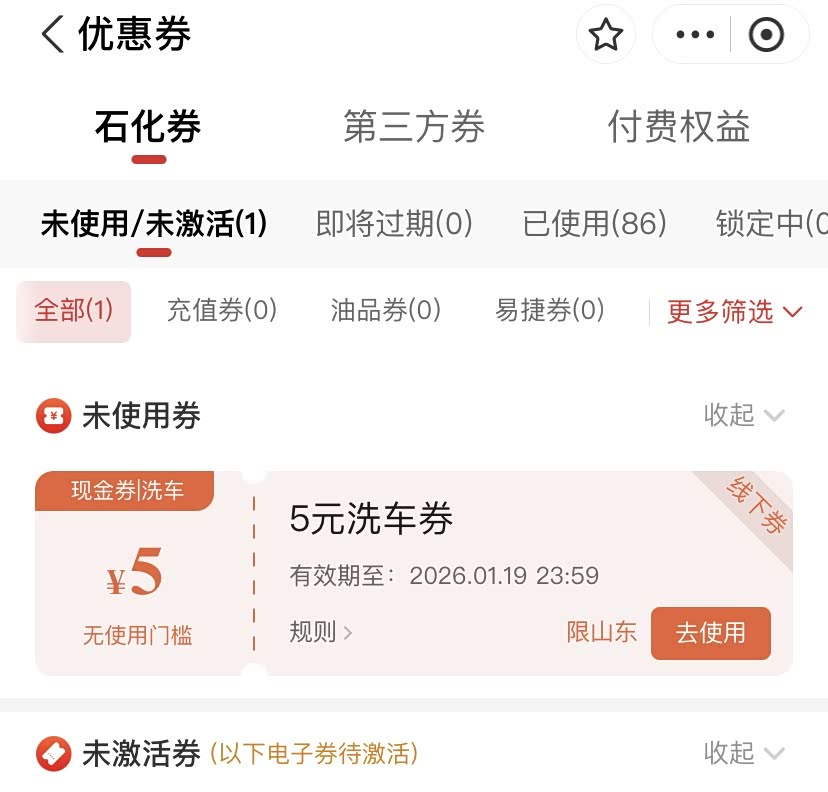Filter by 油品券(0)
The width and height of the screenshot is (828, 792).
coord(386,311)
